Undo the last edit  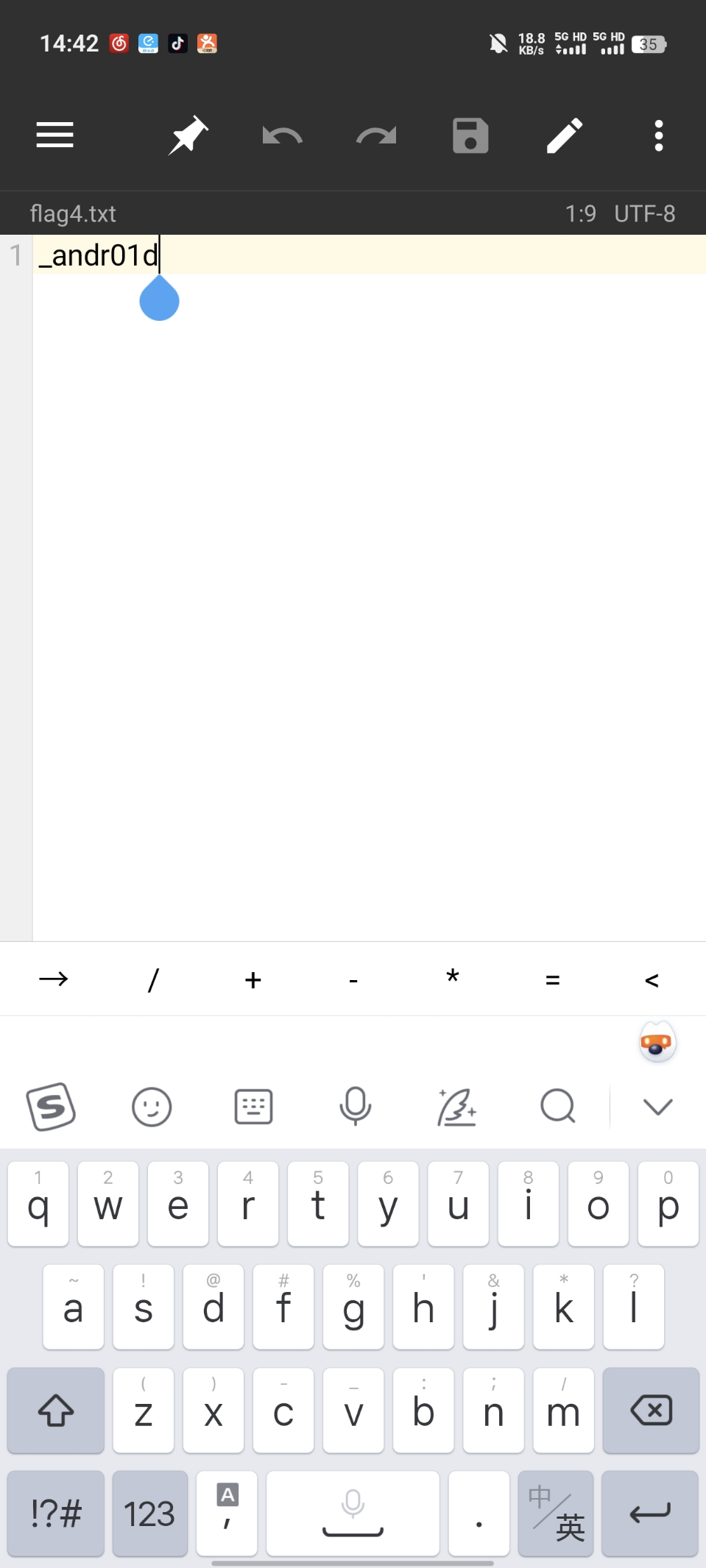point(282,136)
